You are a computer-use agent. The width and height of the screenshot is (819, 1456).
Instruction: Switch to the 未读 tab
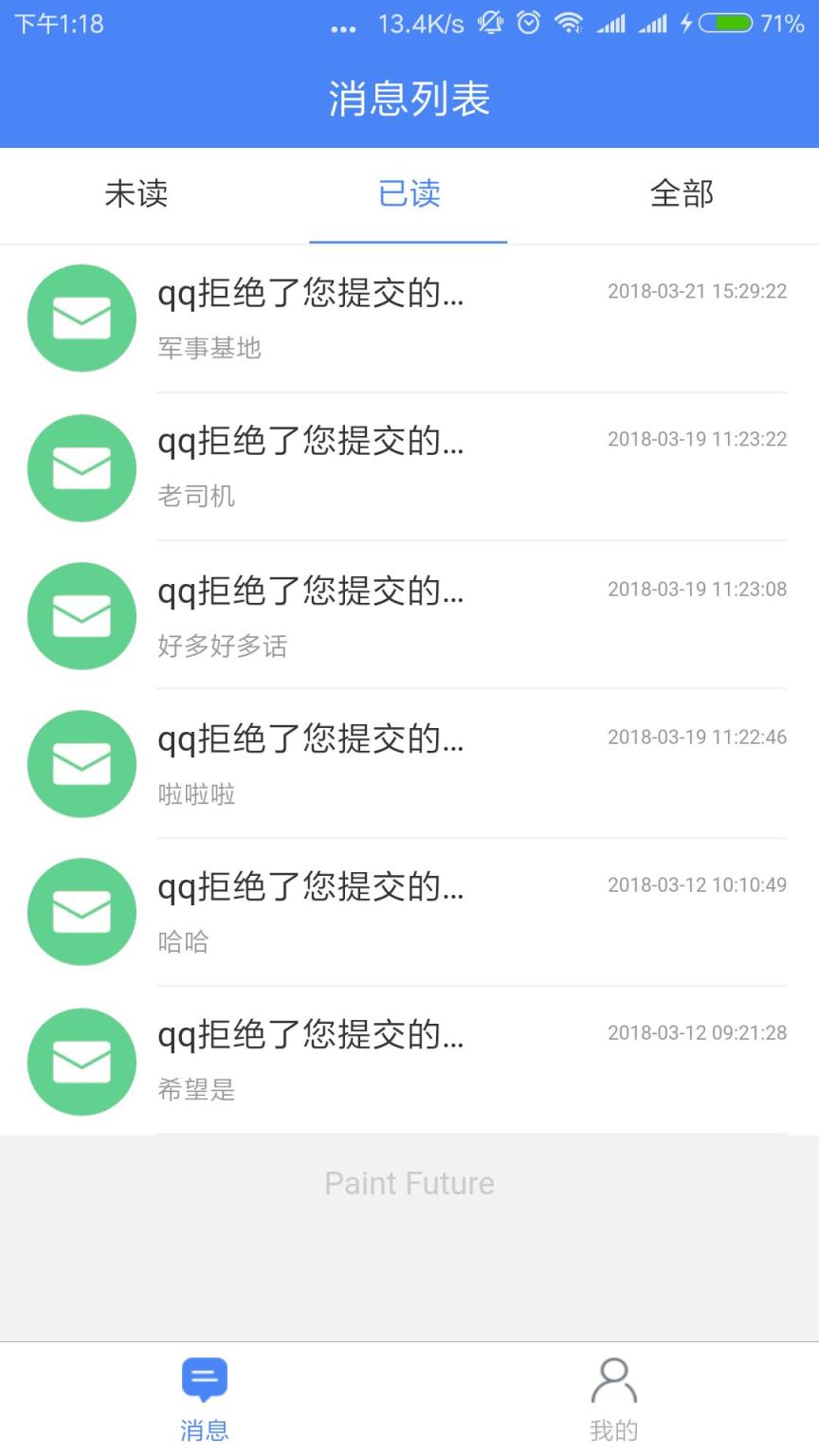tap(136, 194)
